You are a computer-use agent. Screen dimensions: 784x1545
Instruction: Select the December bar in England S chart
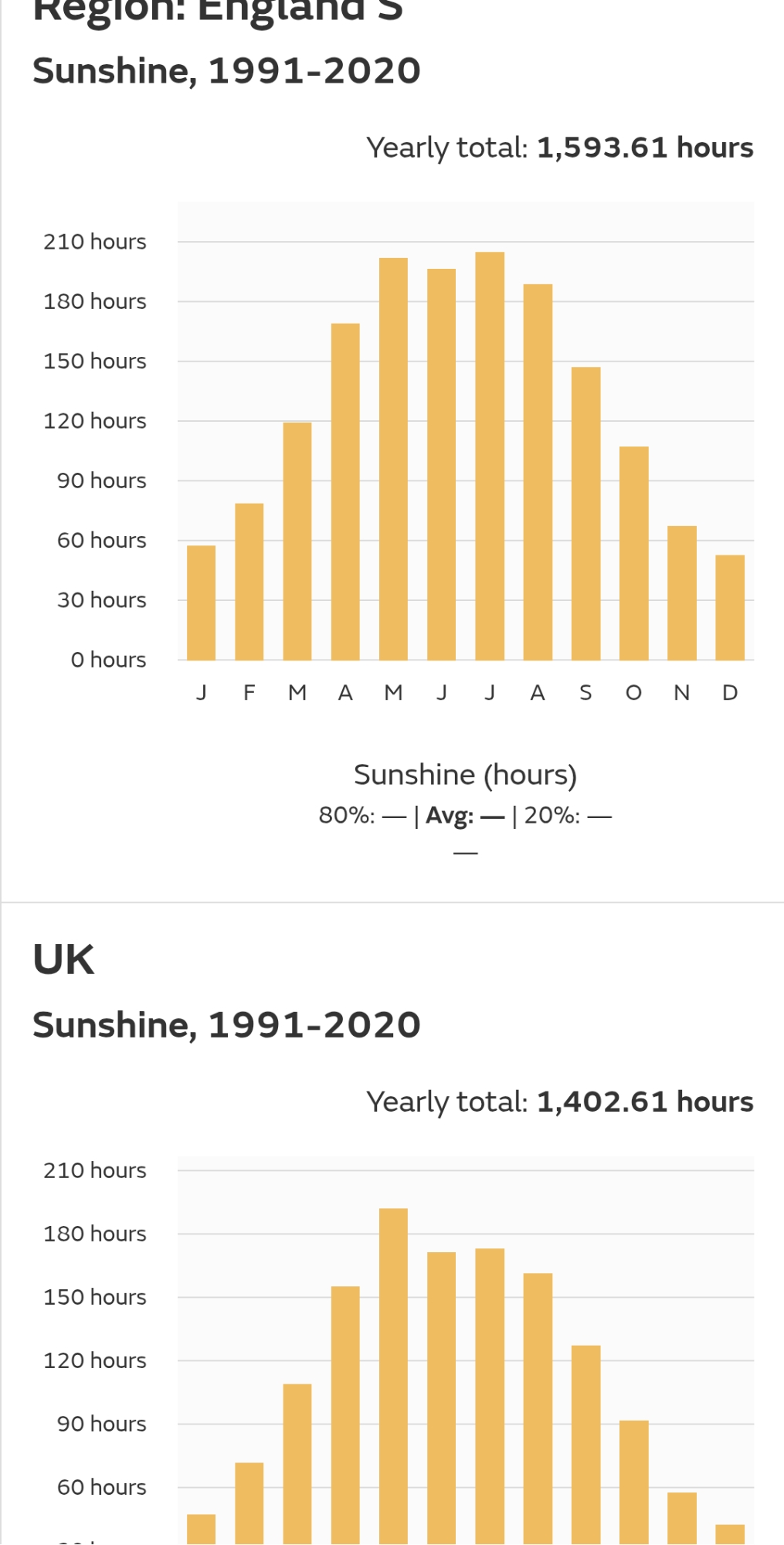pos(730,607)
